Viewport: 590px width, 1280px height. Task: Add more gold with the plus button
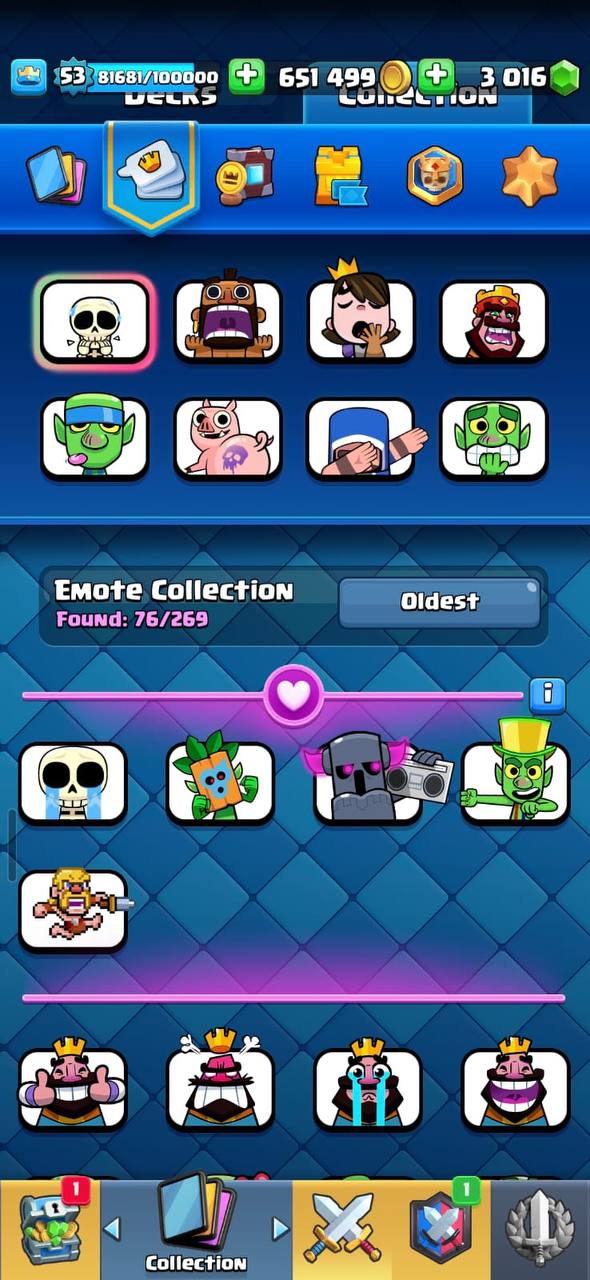pyautogui.click(x=247, y=76)
